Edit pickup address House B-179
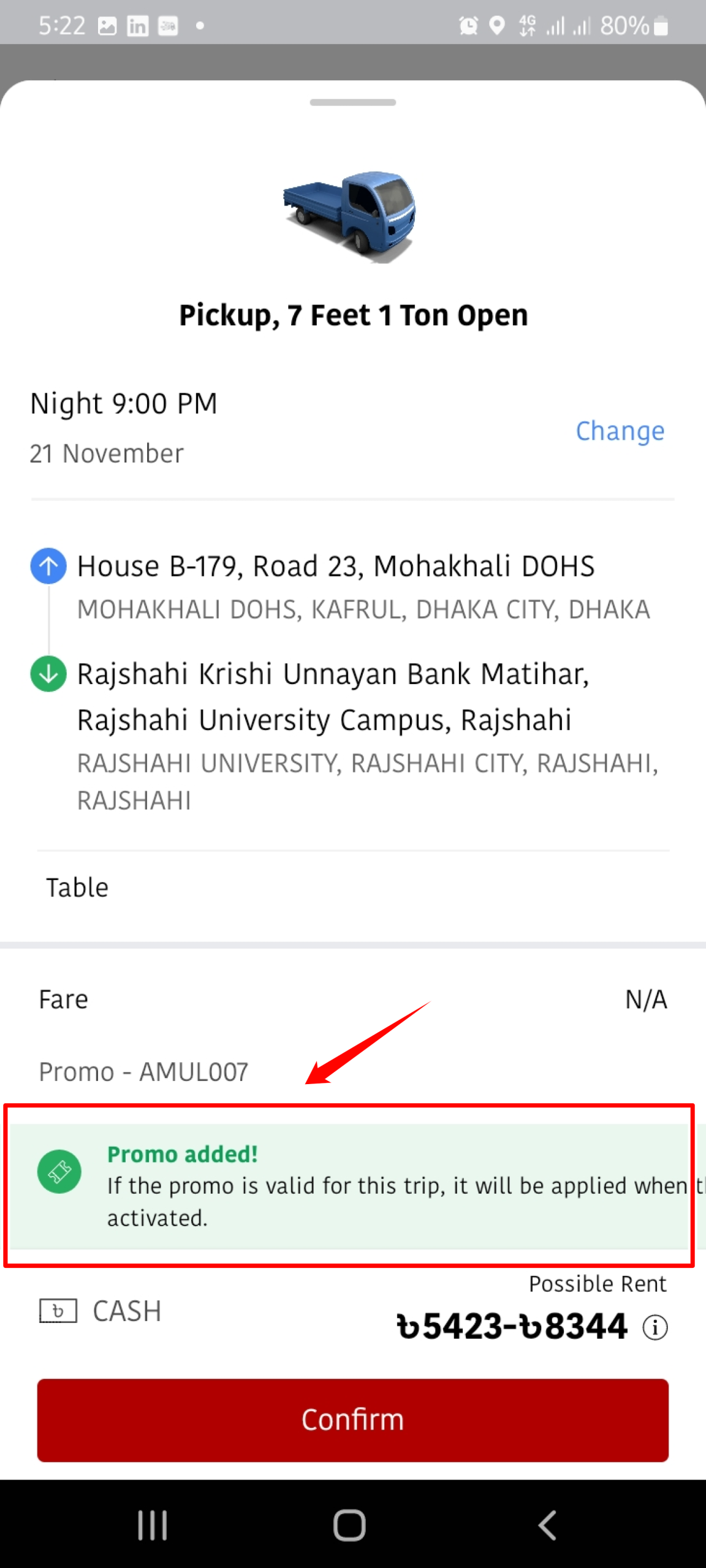Viewport: 706px width, 1568px height. tap(335, 567)
